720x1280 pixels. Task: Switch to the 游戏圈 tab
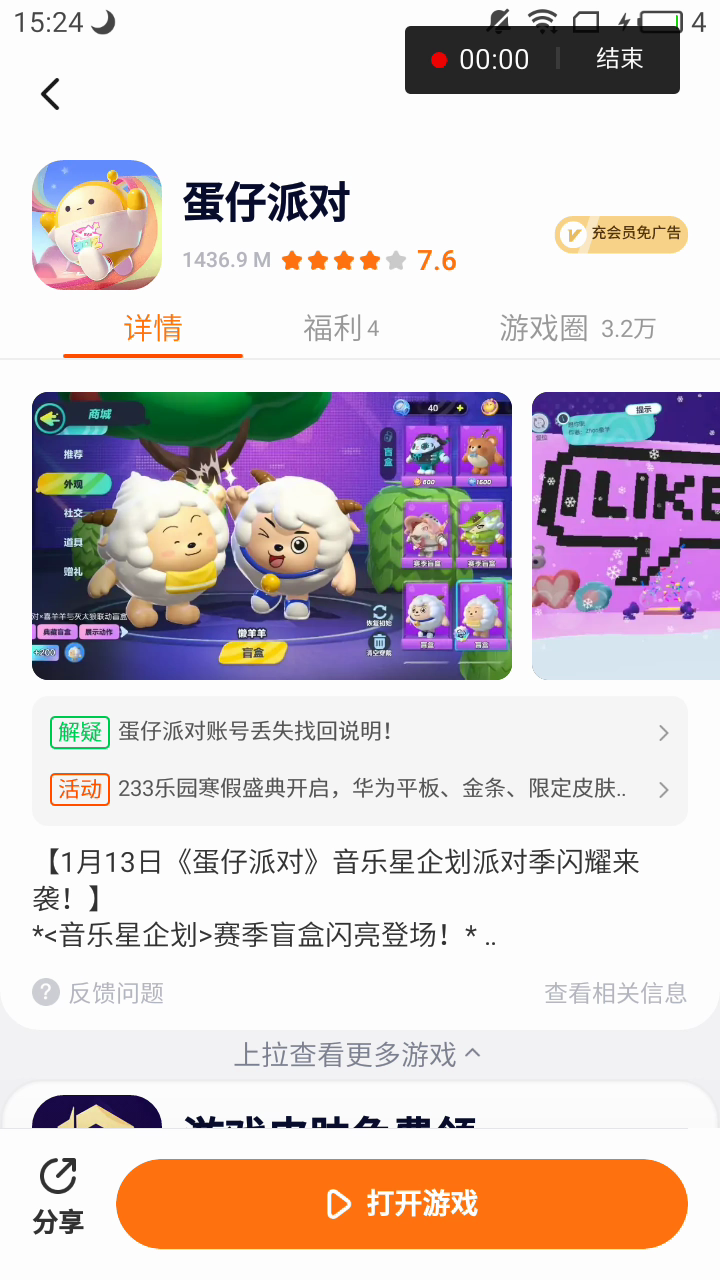[577, 328]
